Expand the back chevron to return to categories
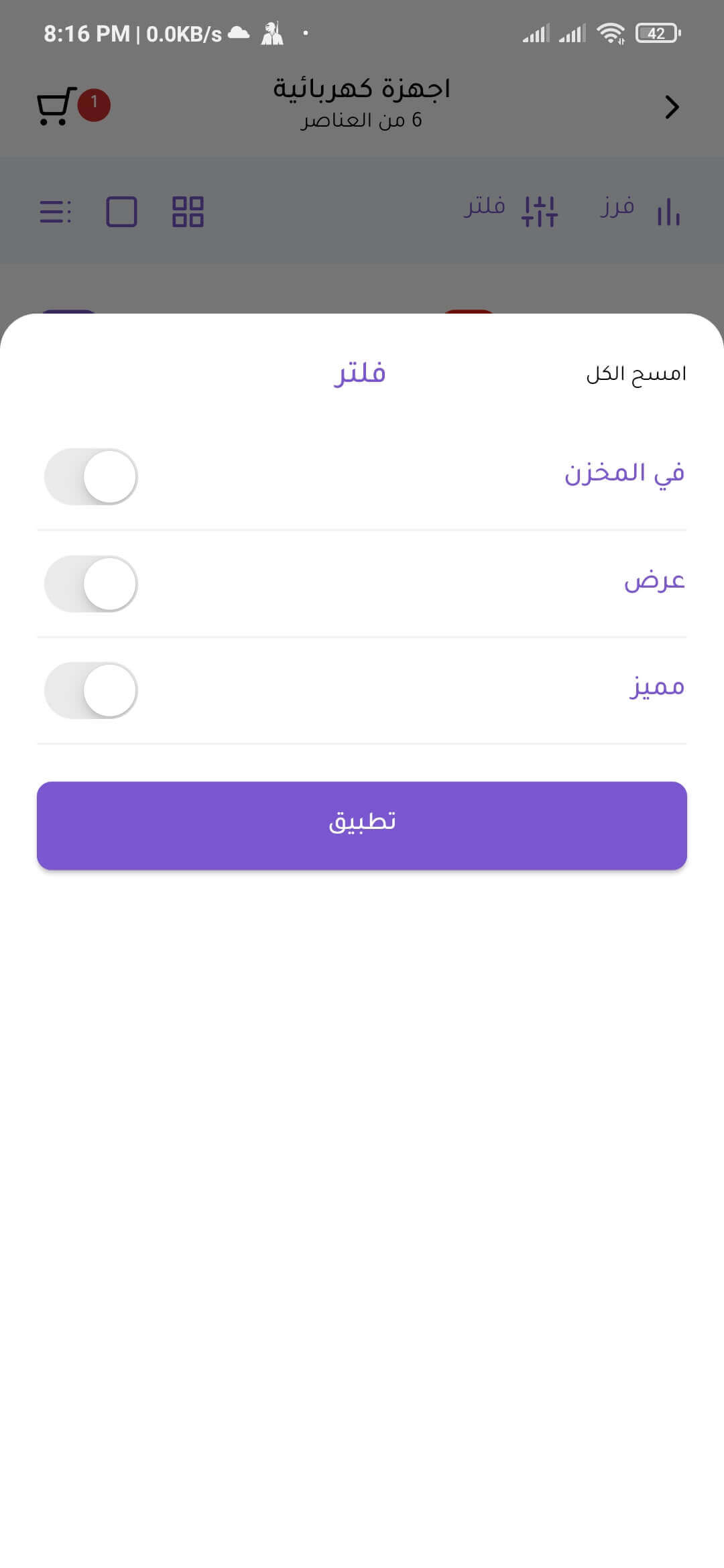The height and width of the screenshot is (1568, 724). pos(672,107)
